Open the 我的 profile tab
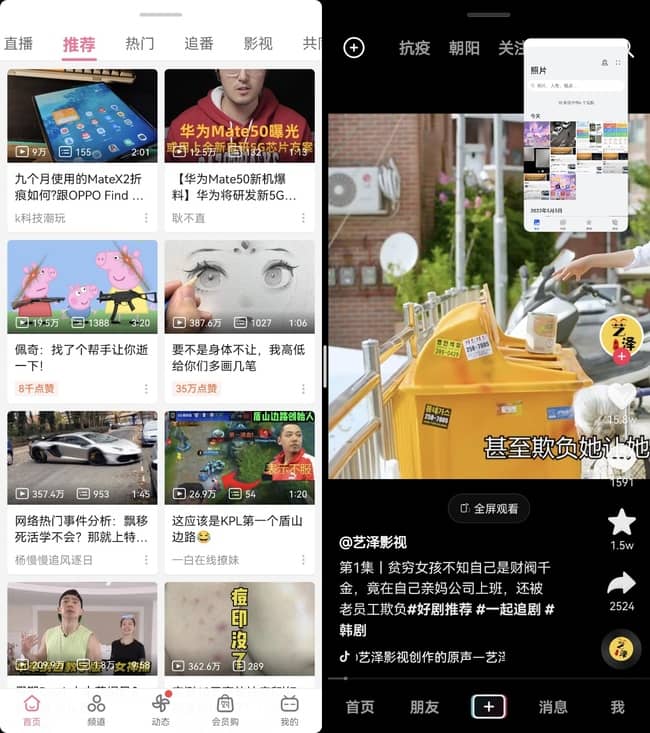650x733 pixels. [x=289, y=710]
